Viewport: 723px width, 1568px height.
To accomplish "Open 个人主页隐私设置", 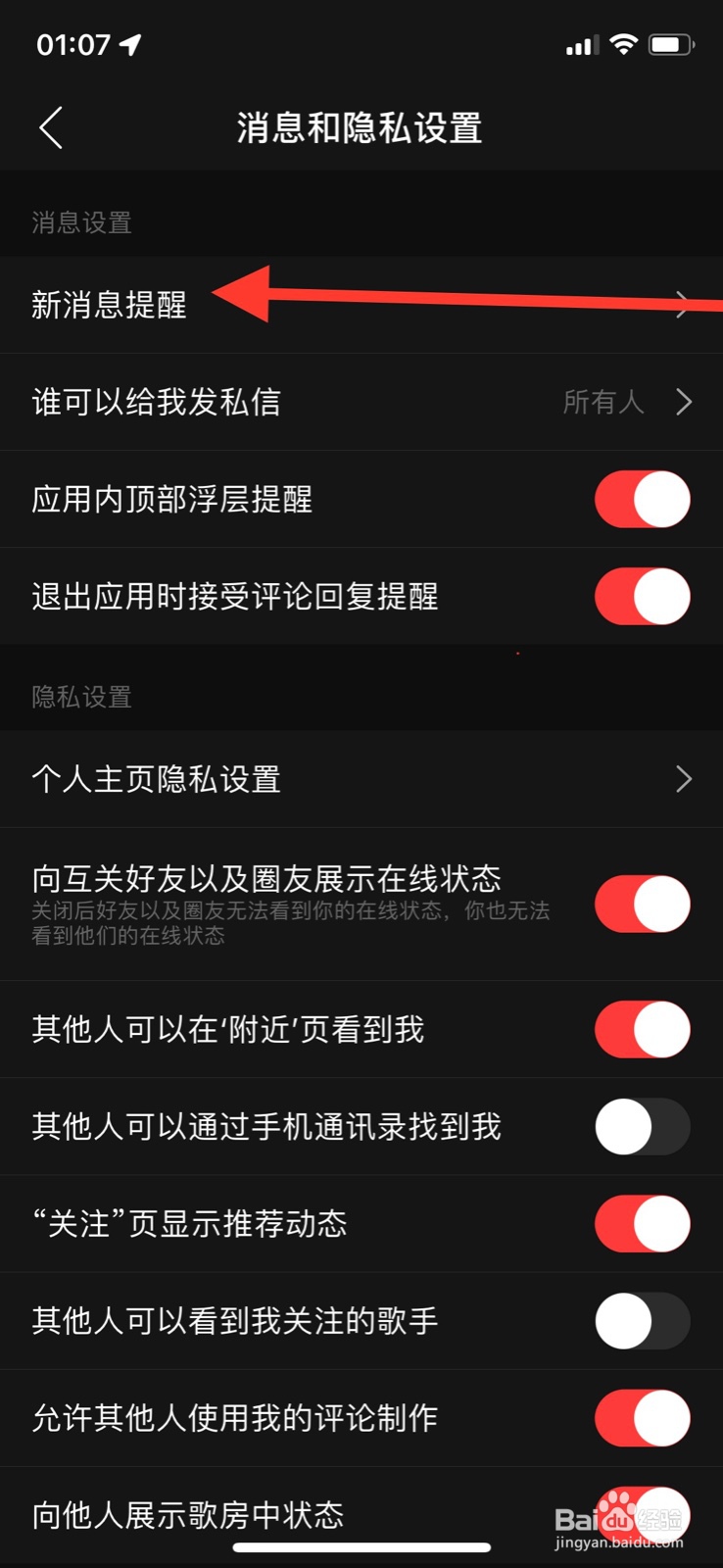I will coord(361,779).
